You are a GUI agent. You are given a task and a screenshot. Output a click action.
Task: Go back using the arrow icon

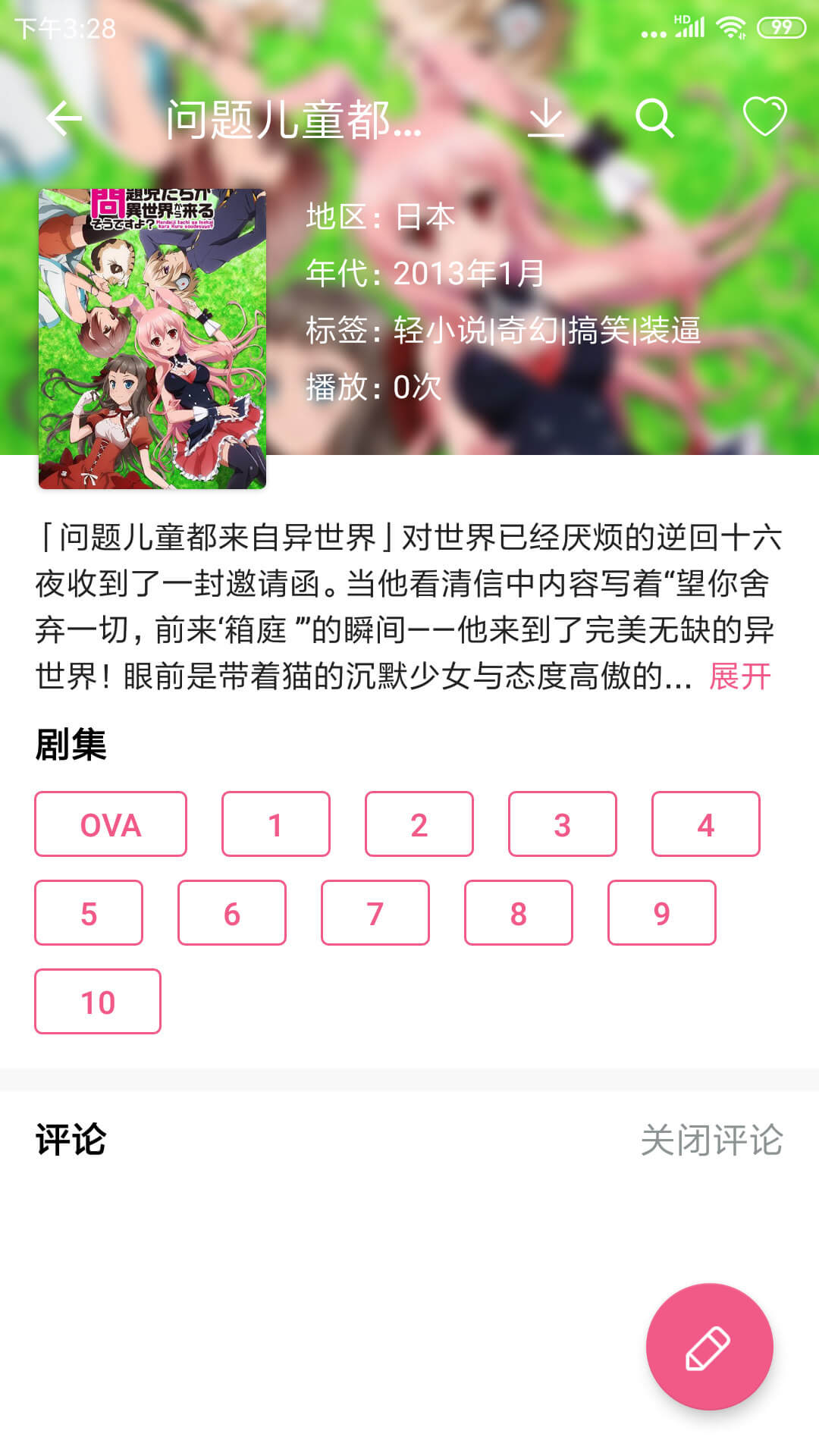tap(64, 118)
